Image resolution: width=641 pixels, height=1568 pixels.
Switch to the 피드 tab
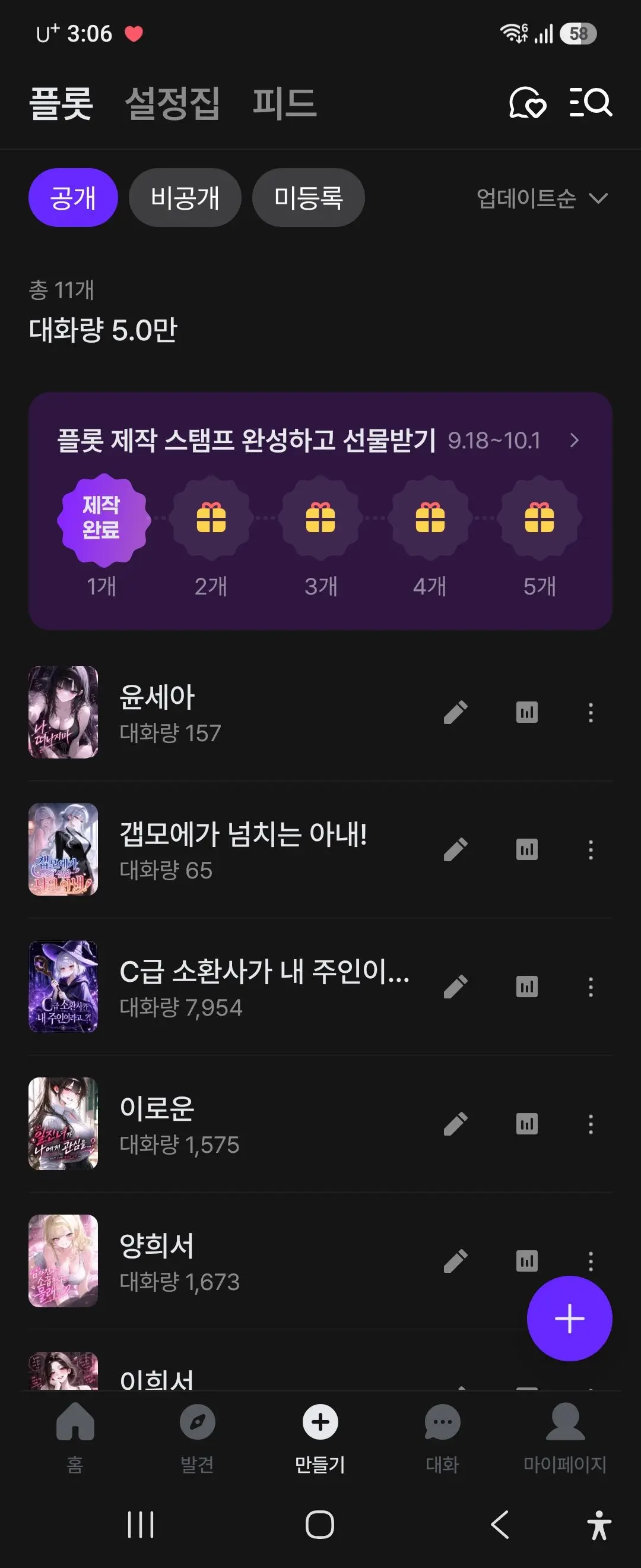click(285, 102)
